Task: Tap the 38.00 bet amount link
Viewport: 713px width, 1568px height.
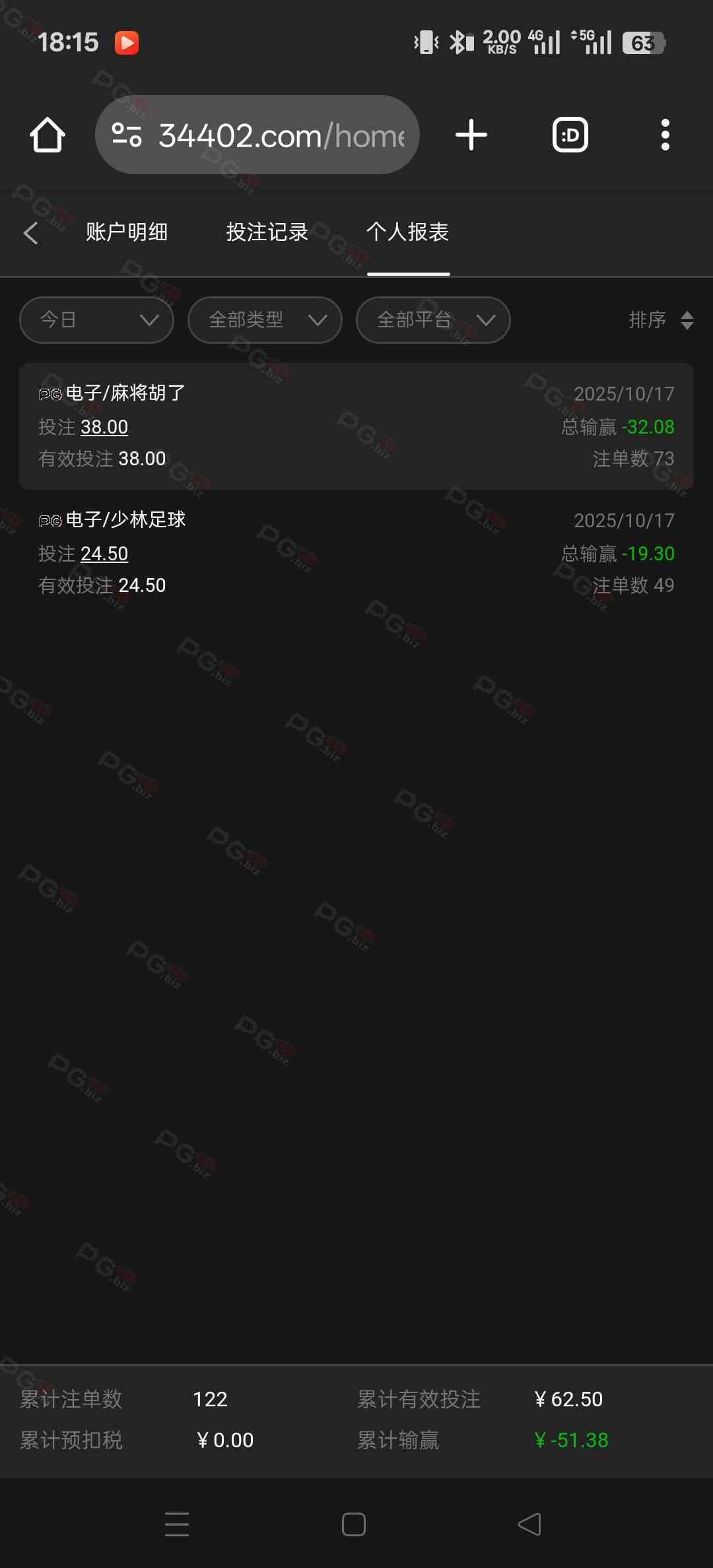Action: click(x=104, y=427)
